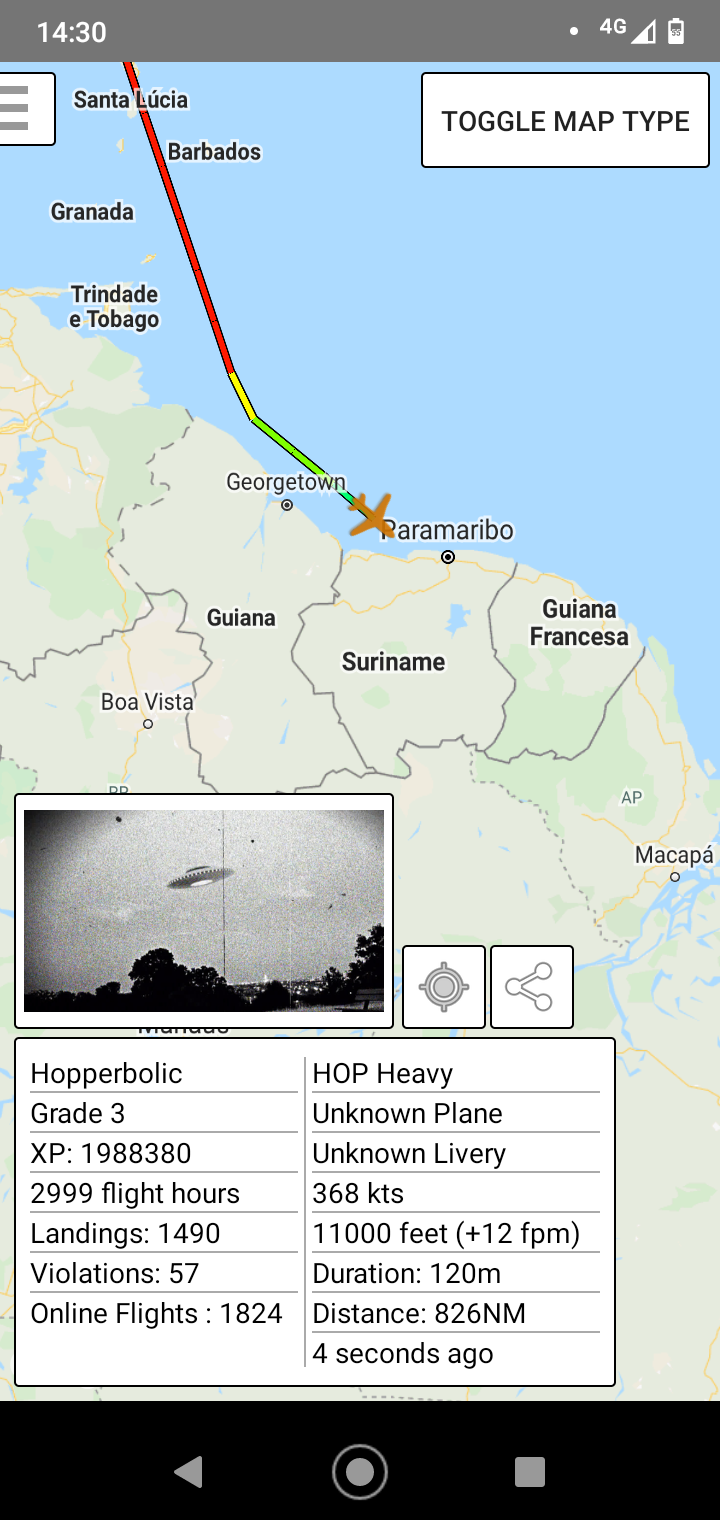This screenshot has height=1520, width=720.
Task: Select the orange airplane marker on map
Action: (371, 516)
